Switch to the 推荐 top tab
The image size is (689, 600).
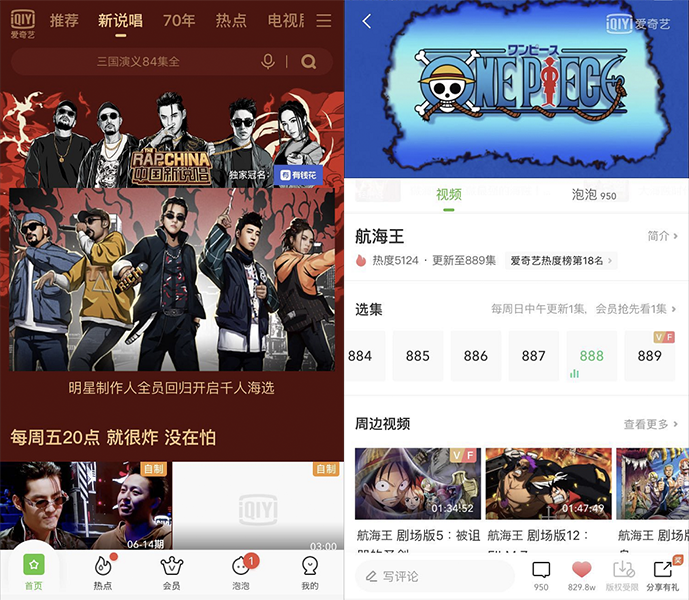tap(64, 20)
